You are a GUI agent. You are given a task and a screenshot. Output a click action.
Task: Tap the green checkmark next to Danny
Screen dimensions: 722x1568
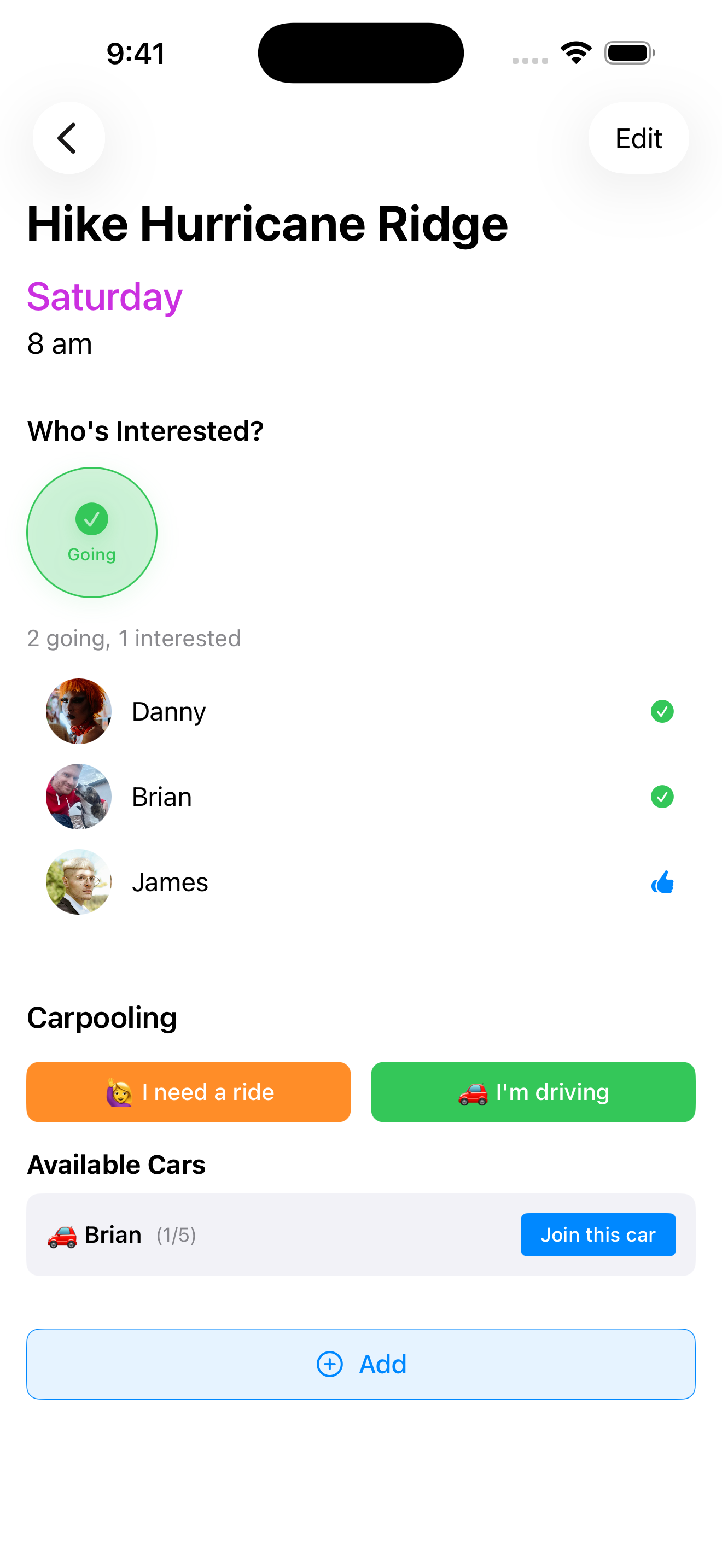663,711
